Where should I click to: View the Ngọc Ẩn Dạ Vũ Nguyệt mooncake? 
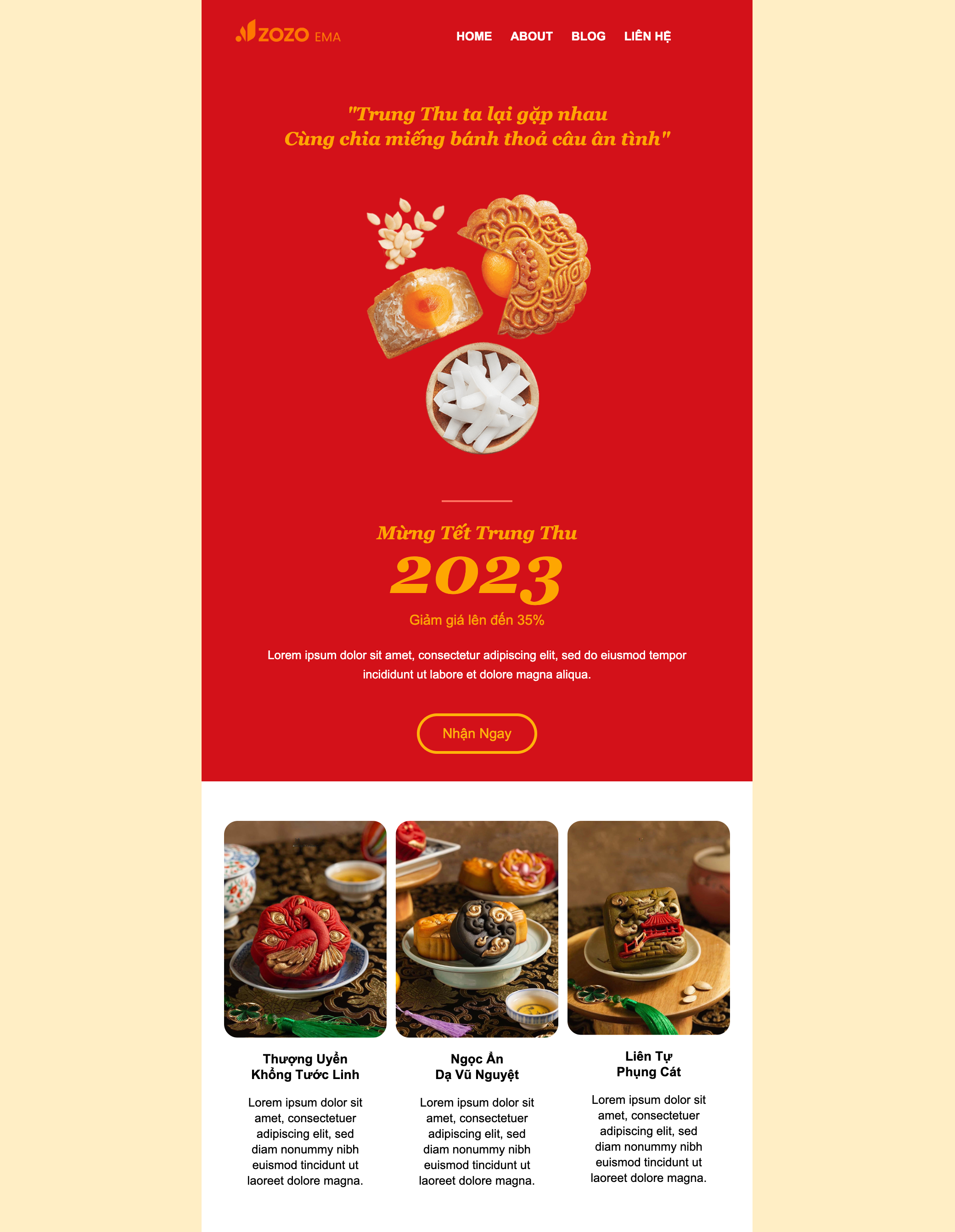click(x=477, y=928)
